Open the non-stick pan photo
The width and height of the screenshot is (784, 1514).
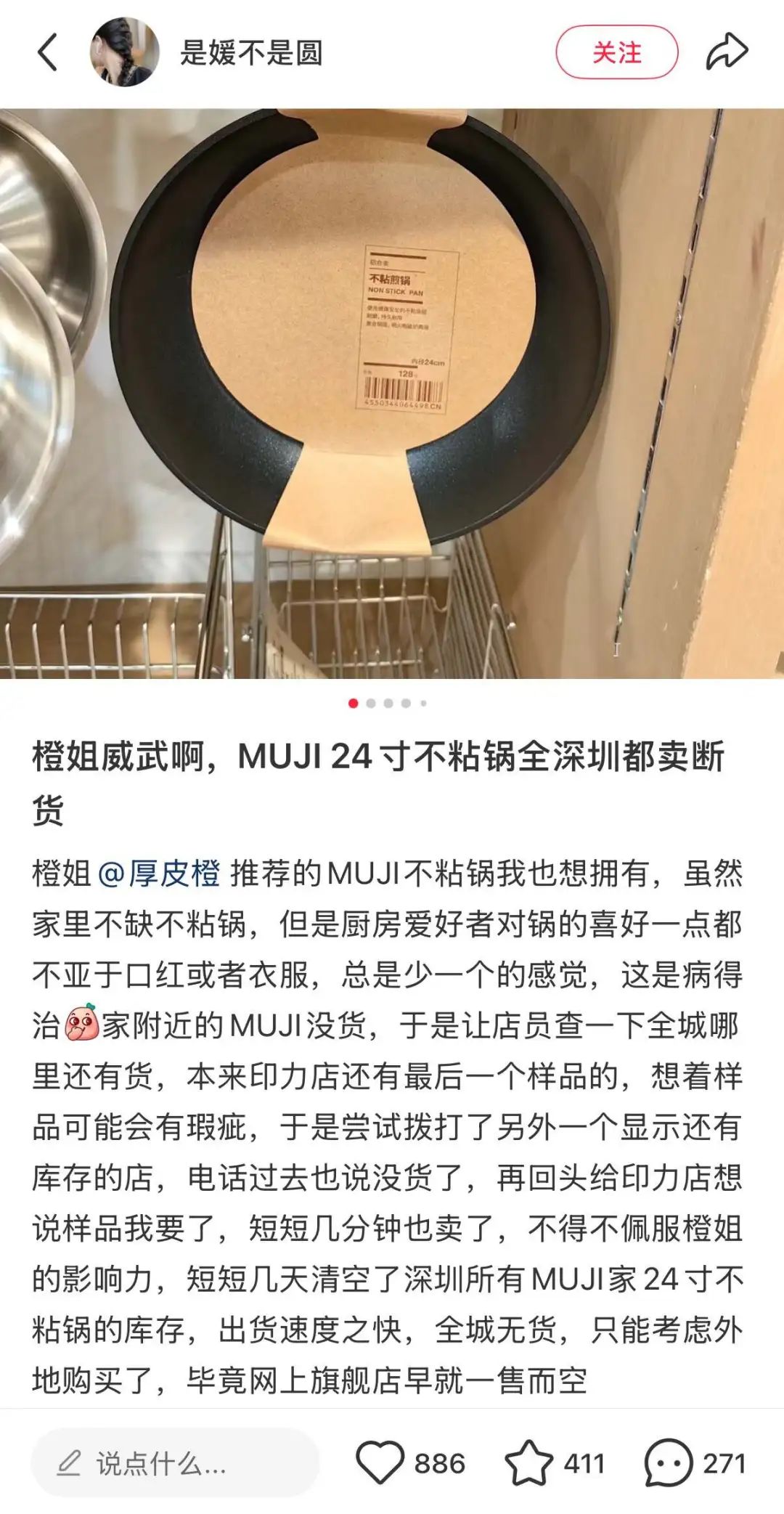pos(392,392)
